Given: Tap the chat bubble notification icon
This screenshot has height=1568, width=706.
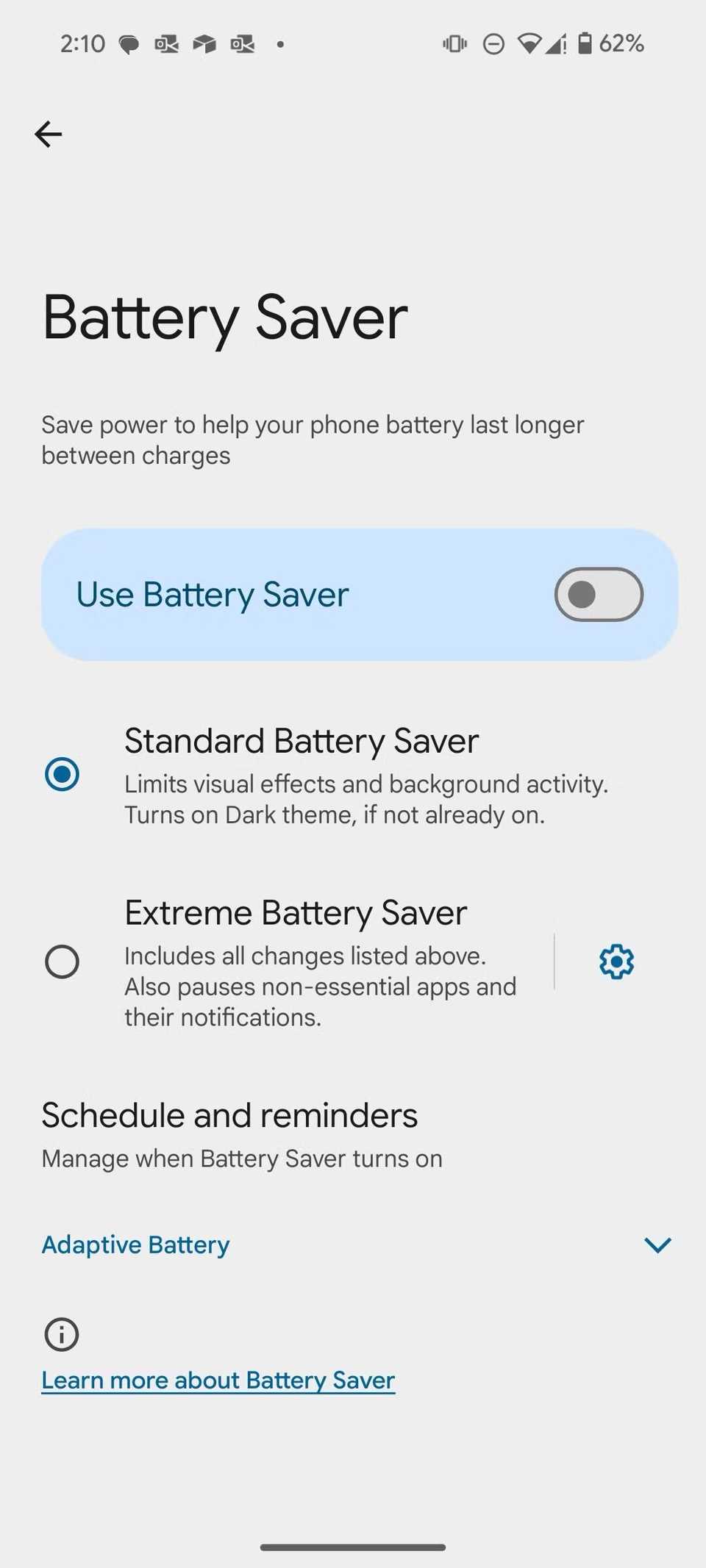Looking at the screenshot, I should coord(129,44).
